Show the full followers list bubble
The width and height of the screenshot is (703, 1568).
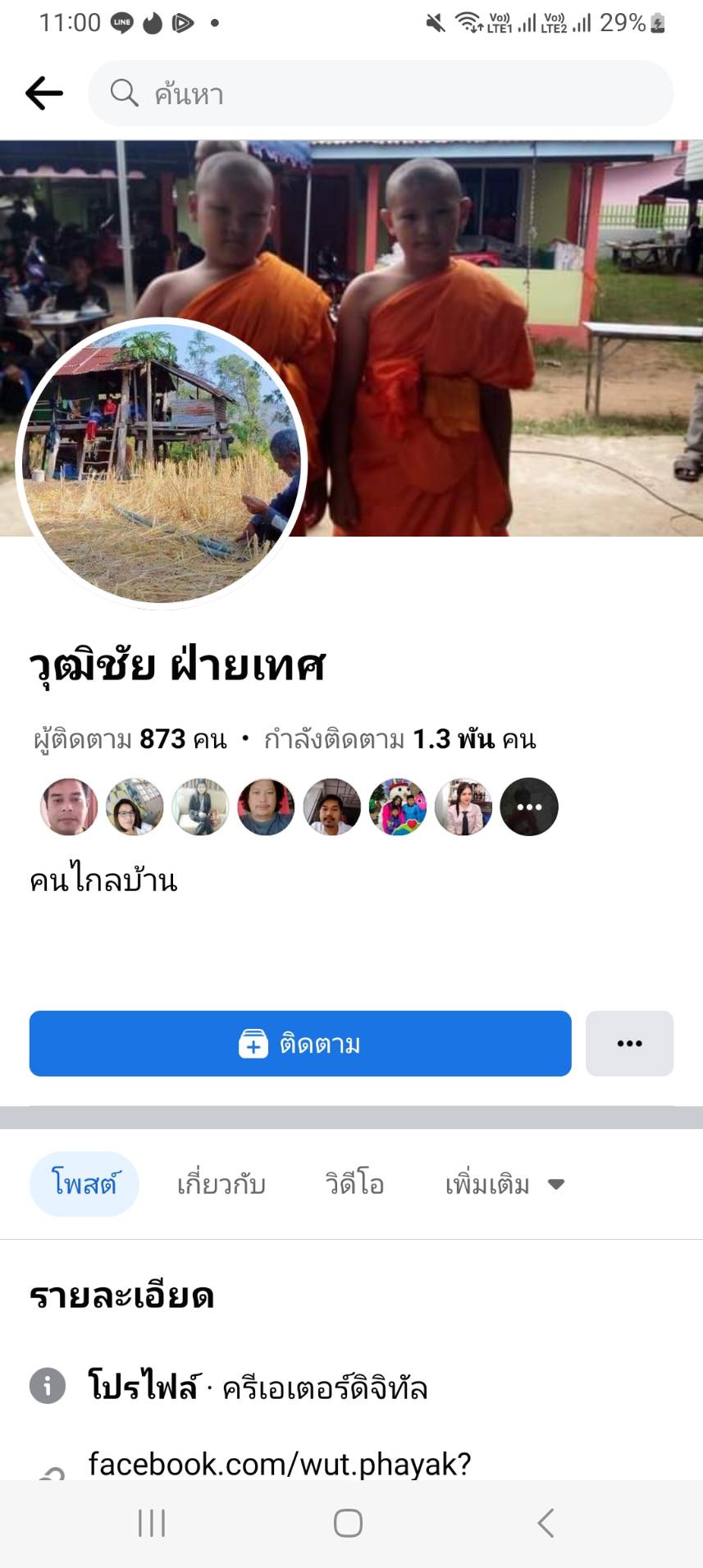point(529,807)
